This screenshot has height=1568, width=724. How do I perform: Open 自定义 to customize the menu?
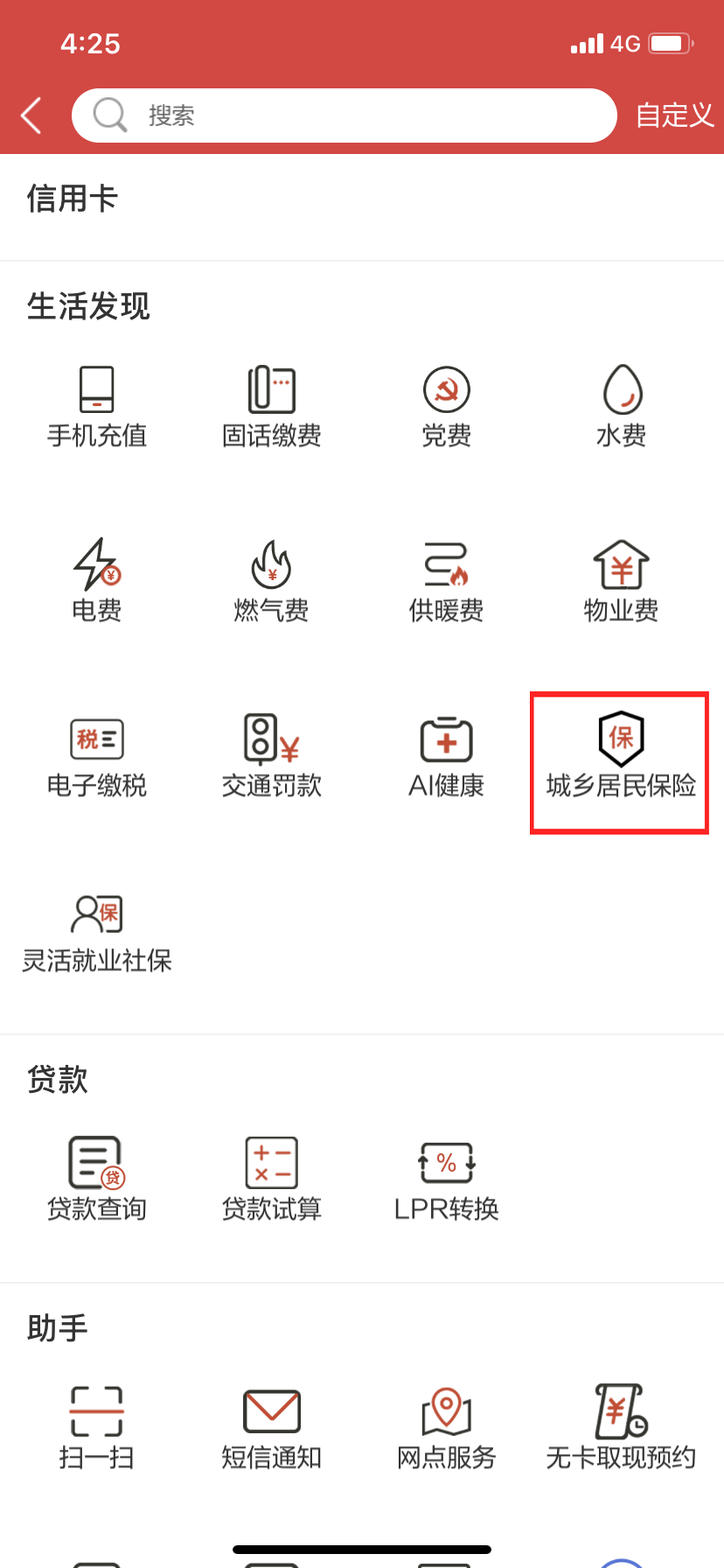tap(674, 115)
